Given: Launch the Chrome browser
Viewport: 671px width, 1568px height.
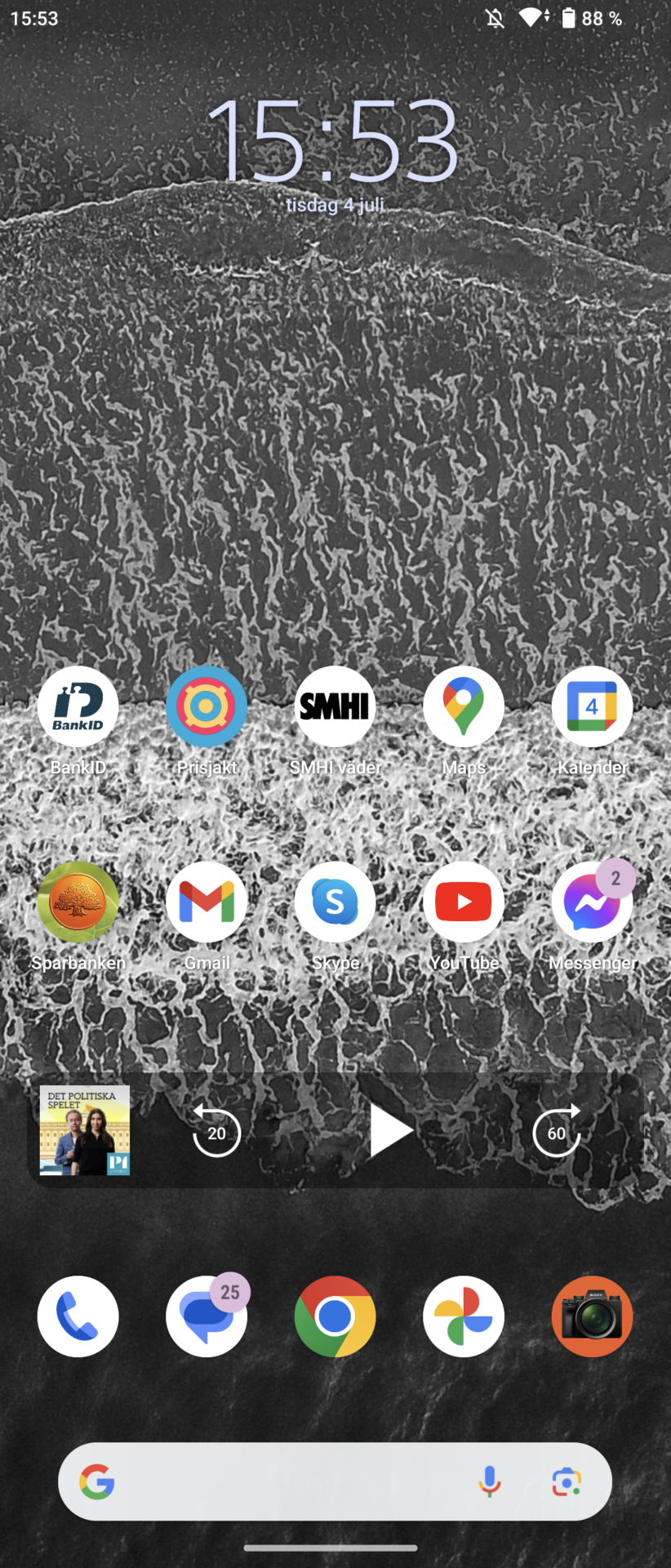Looking at the screenshot, I should (x=335, y=1316).
